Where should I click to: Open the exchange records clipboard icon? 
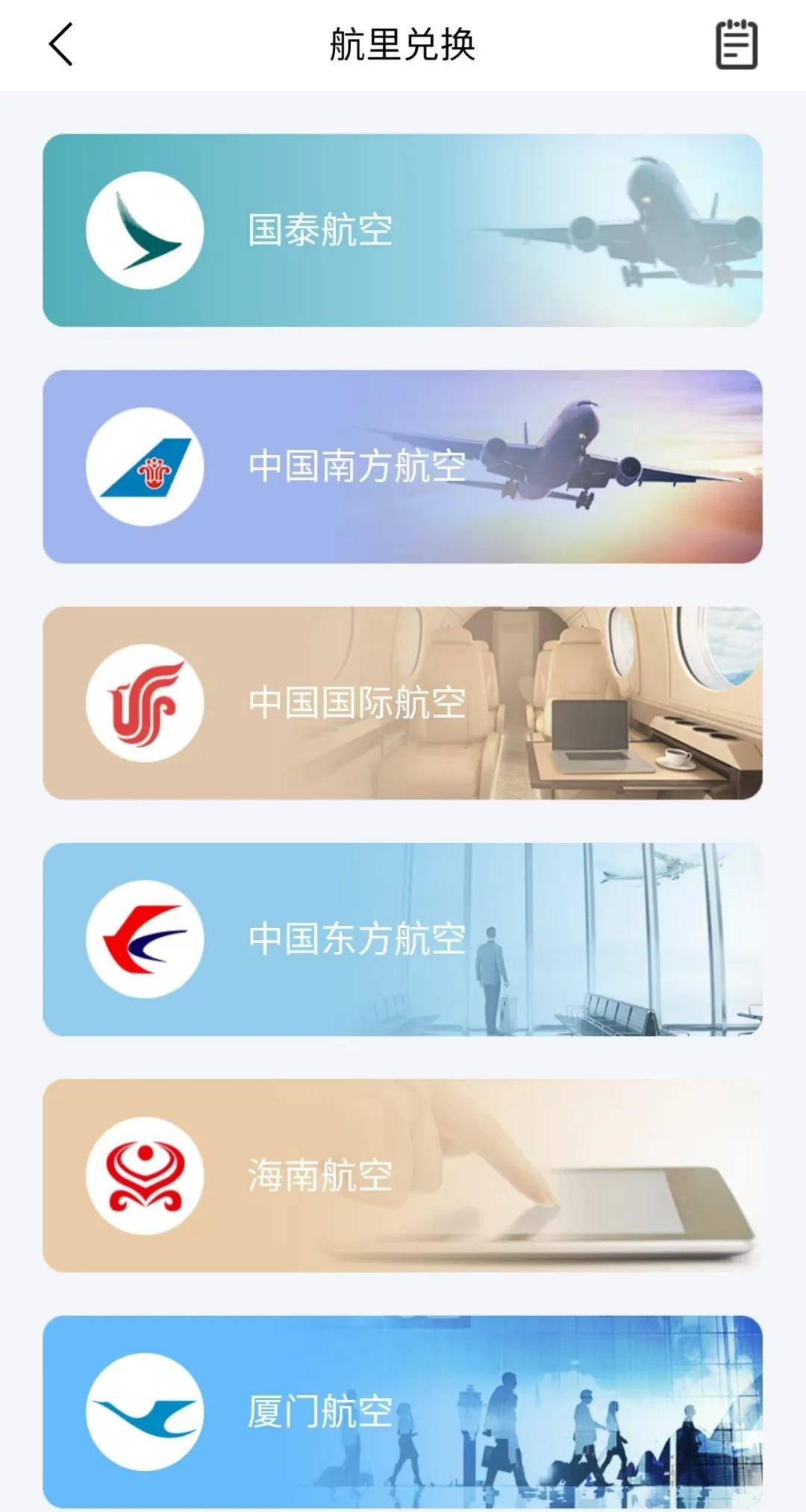[x=736, y=45]
